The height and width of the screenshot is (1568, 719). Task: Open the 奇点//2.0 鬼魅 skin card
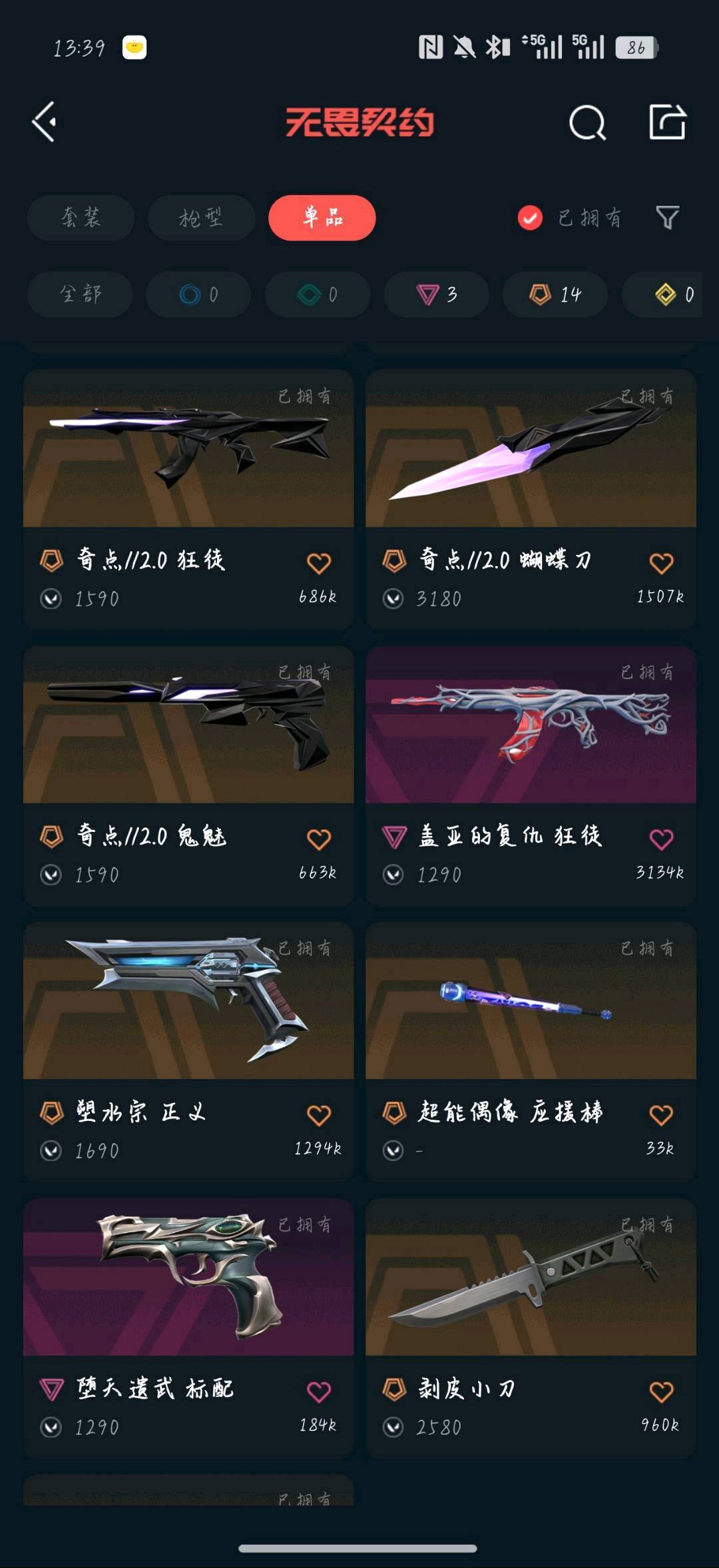click(x=188, y=775)
